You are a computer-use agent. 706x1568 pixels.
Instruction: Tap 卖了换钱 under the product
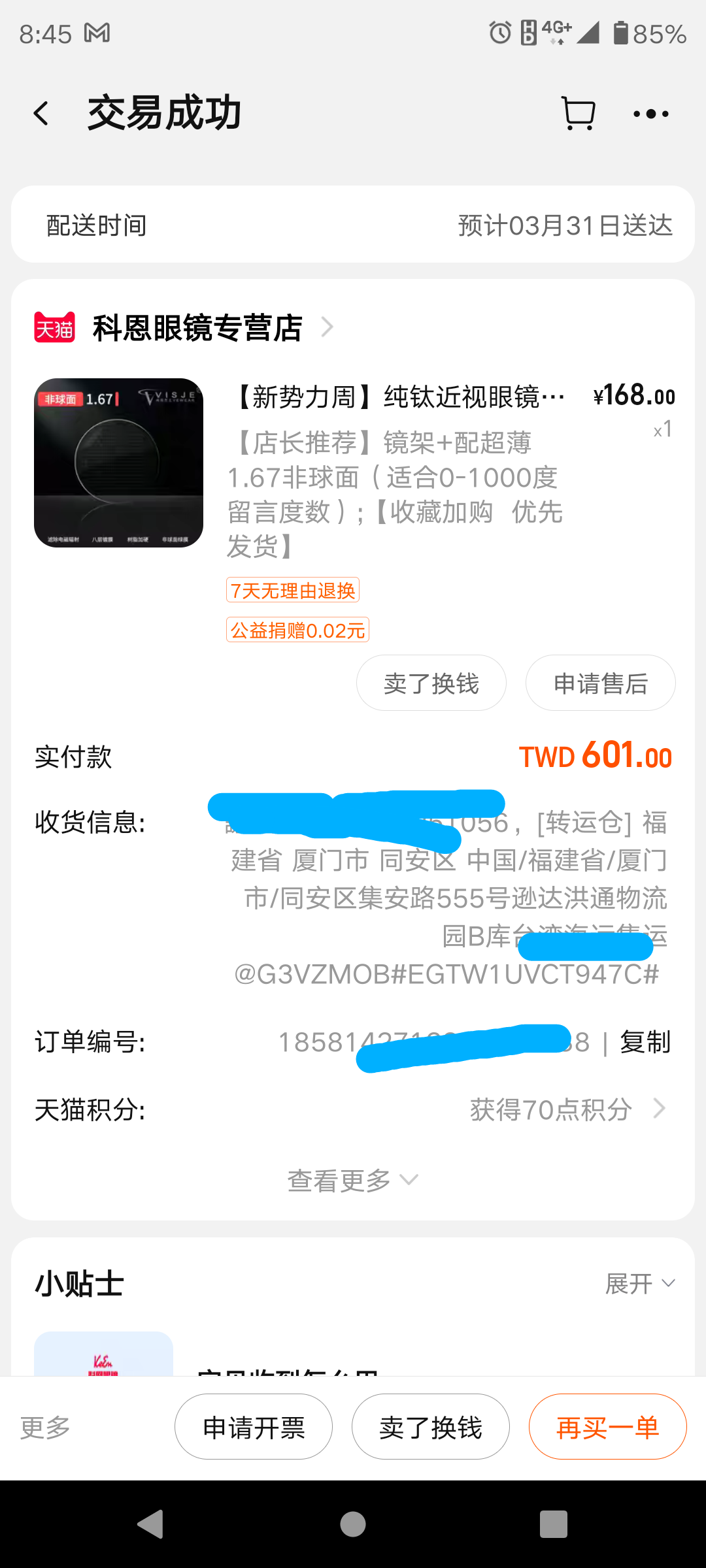pyautogui.click(x=431, y=683)
